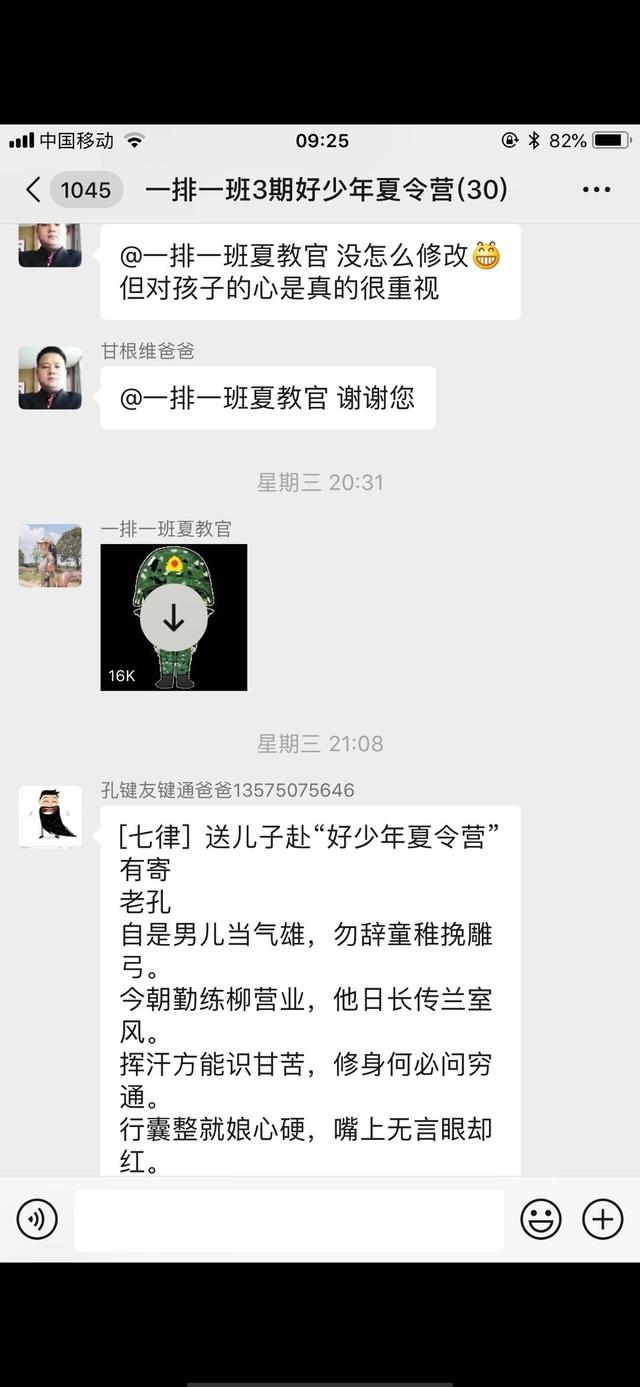Open the plus attachments menu
The width and height of the screenshot is (640, 1387).
tap(602, 1219)
